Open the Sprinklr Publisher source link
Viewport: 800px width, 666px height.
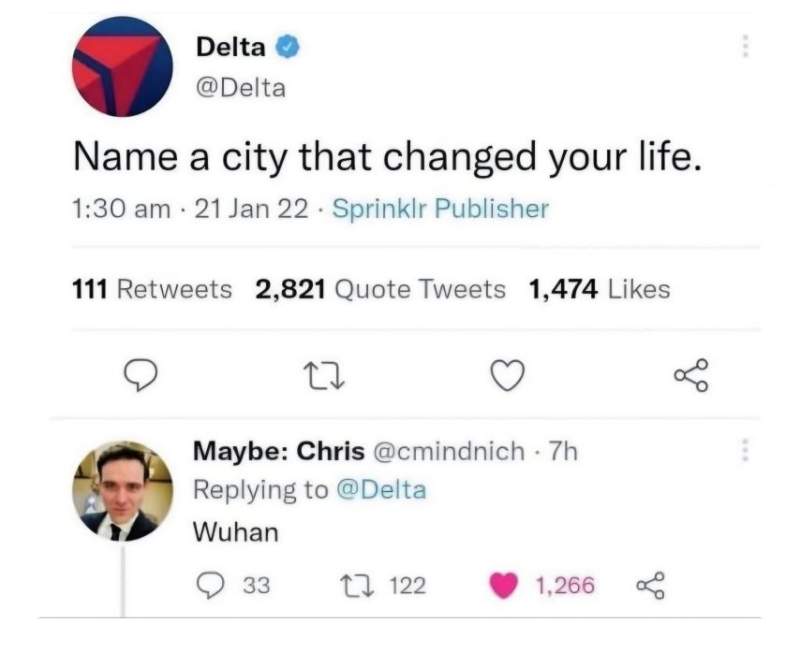(440, 209)
